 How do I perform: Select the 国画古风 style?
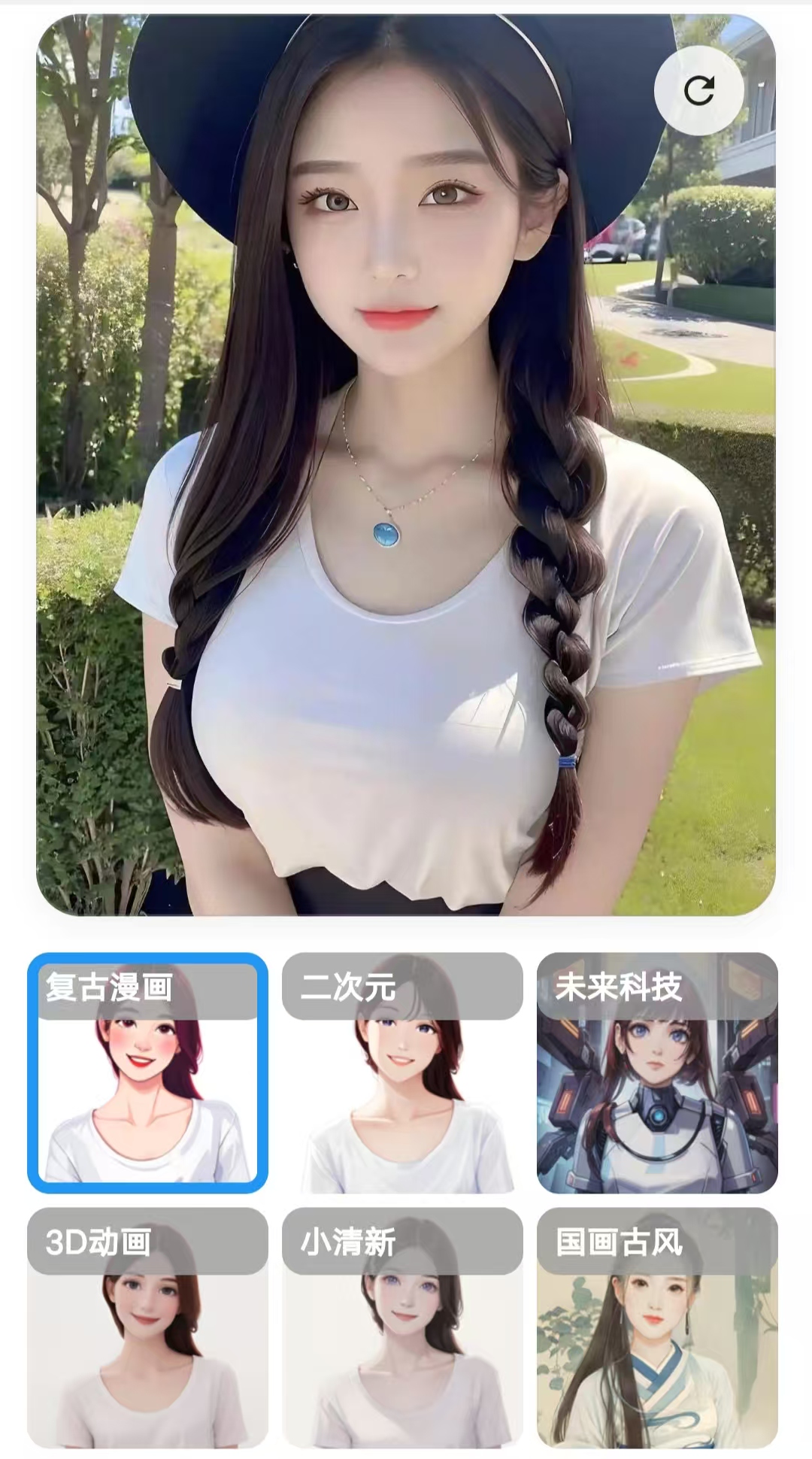[x=657, y=1327]
